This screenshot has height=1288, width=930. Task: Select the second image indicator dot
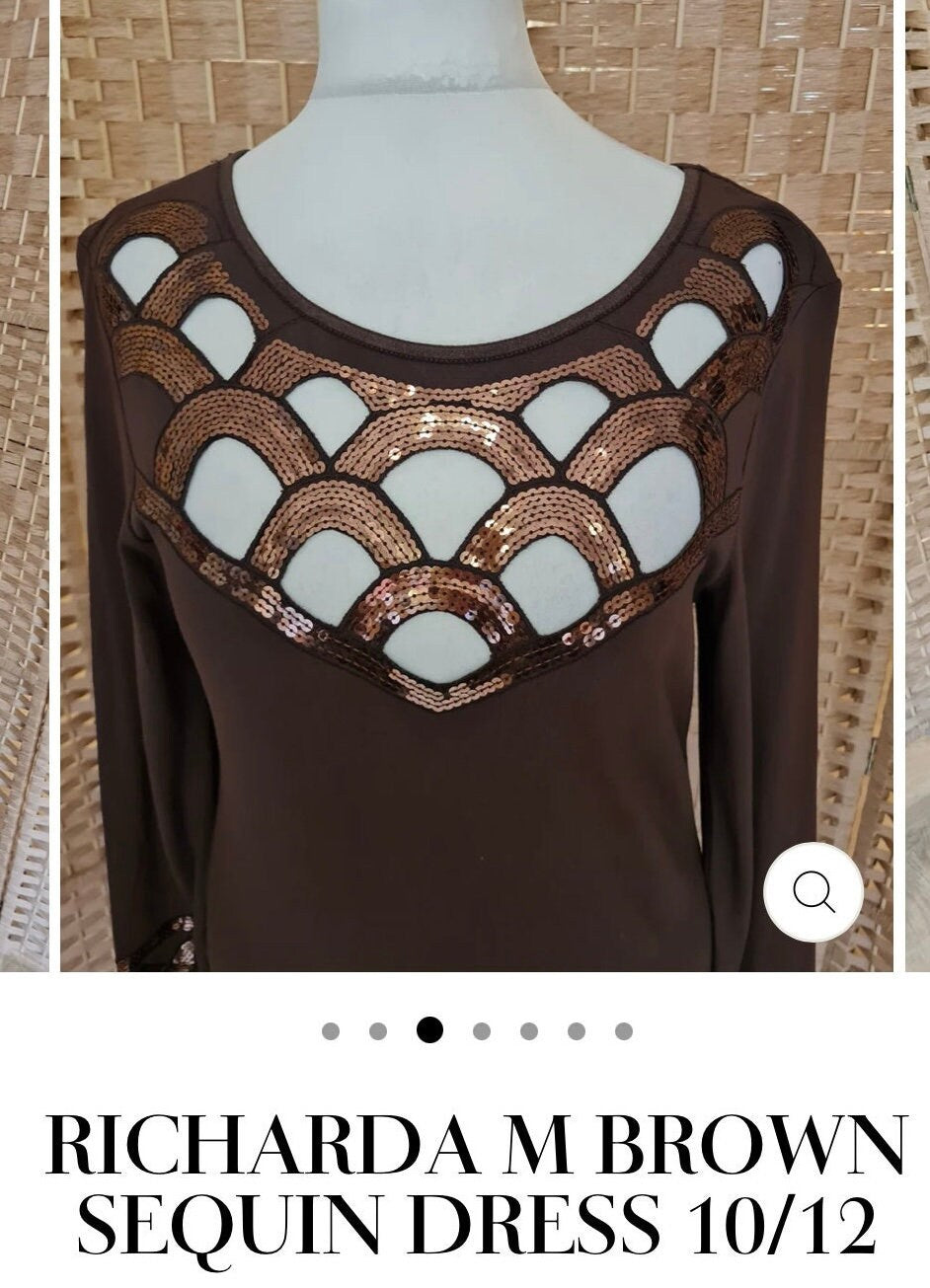point(378,1031)
